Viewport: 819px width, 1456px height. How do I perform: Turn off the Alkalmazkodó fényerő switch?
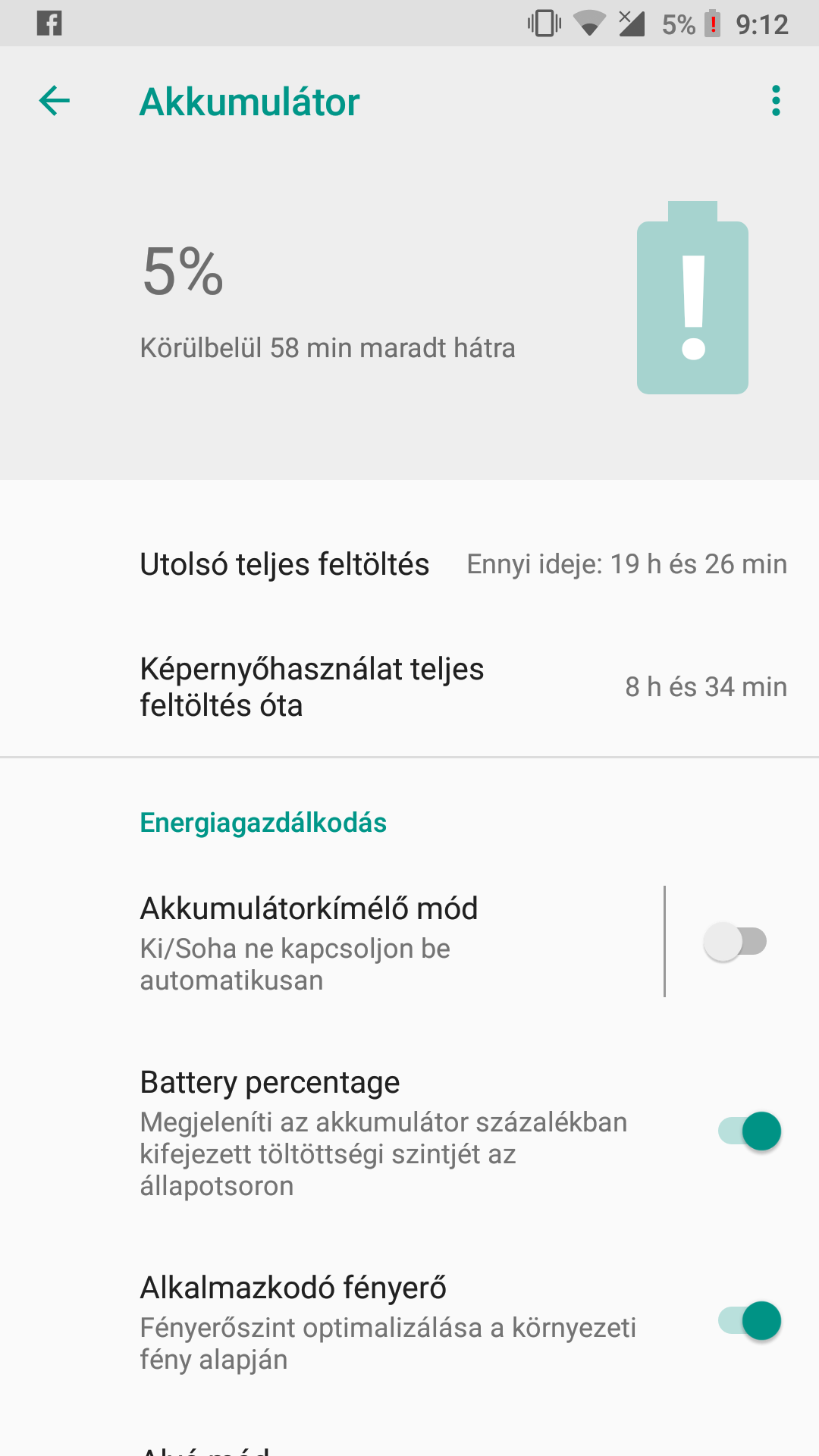[750, 1321]
